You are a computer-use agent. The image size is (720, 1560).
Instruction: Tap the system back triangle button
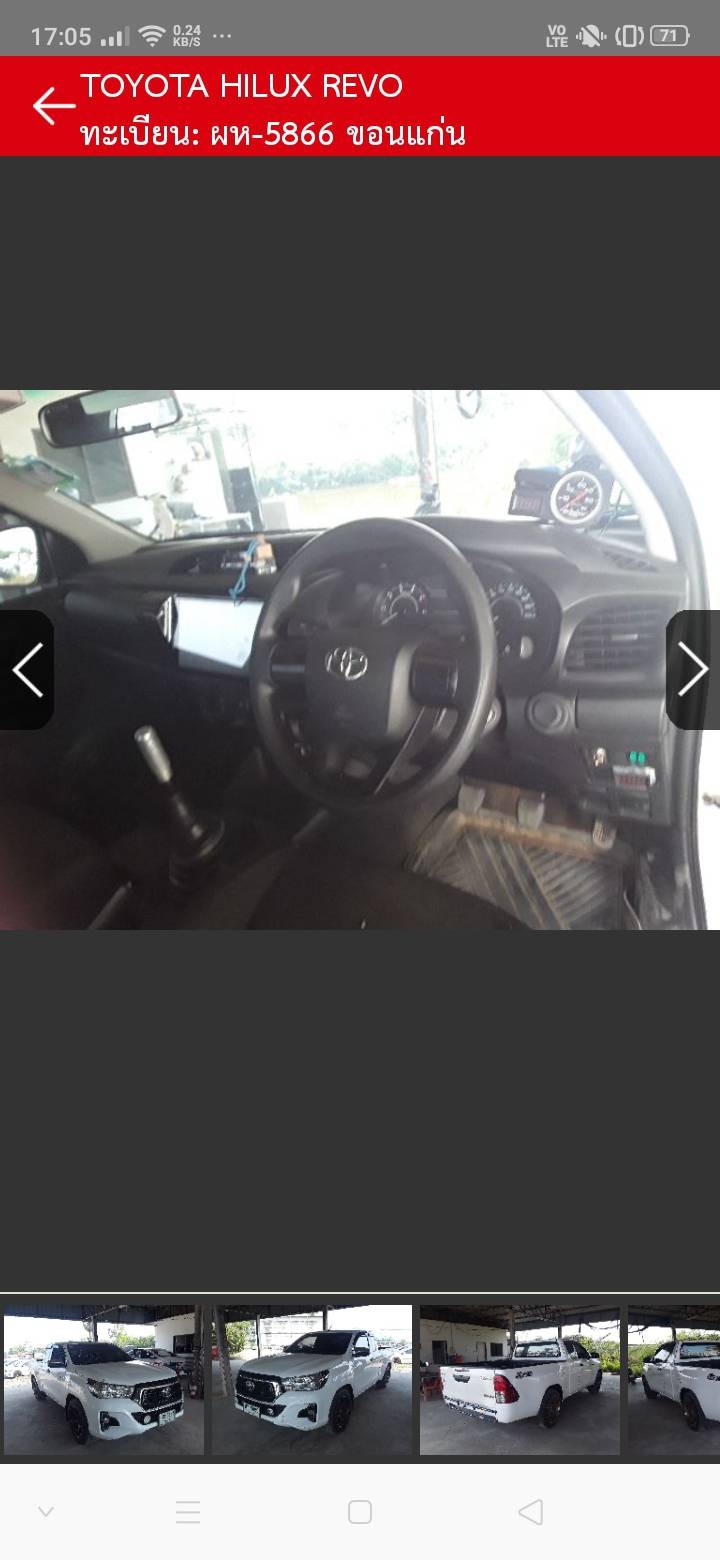point(531,1512)
